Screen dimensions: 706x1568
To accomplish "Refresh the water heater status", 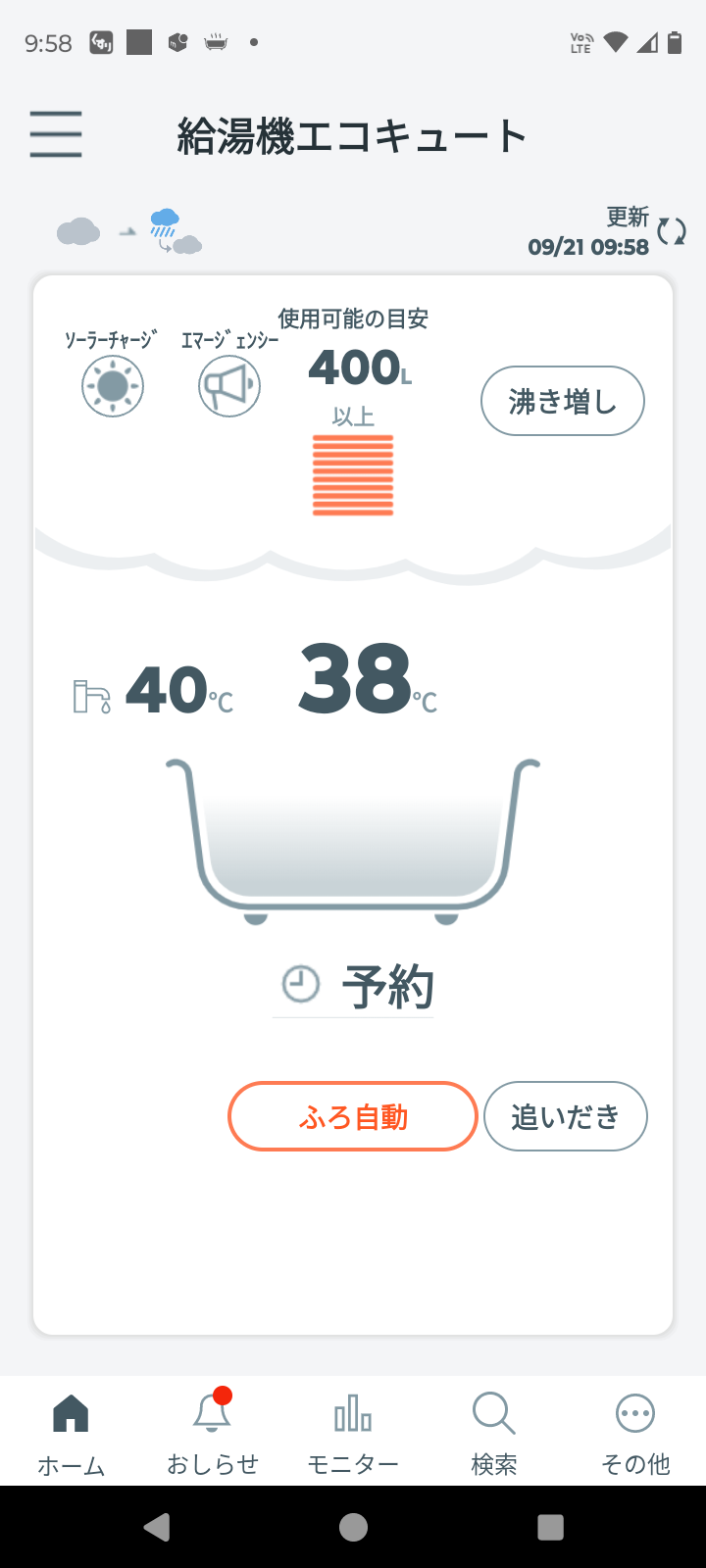I will [x=672, y=231].
